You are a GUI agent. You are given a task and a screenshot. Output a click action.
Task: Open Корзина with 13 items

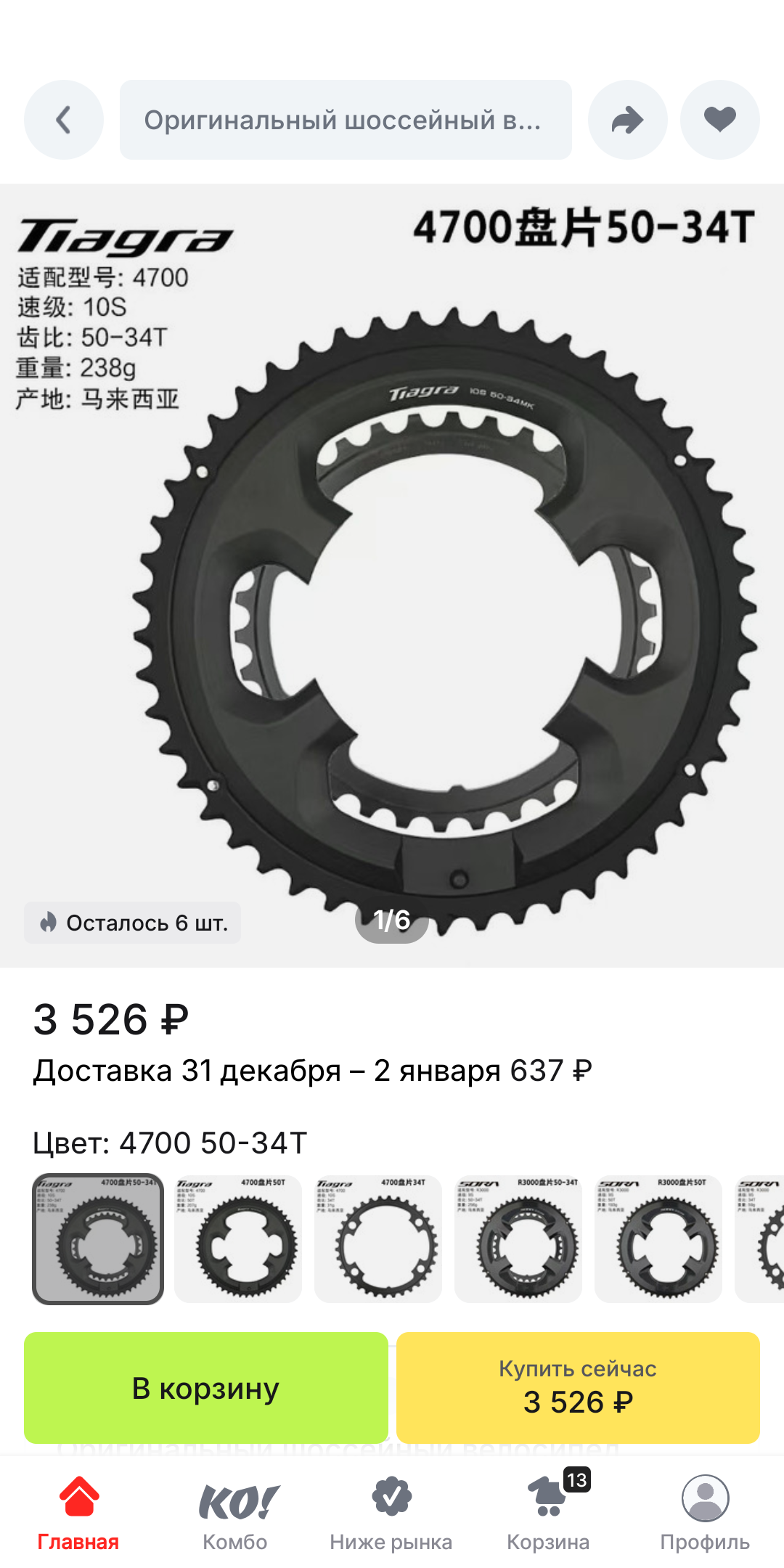(548, 1513)
